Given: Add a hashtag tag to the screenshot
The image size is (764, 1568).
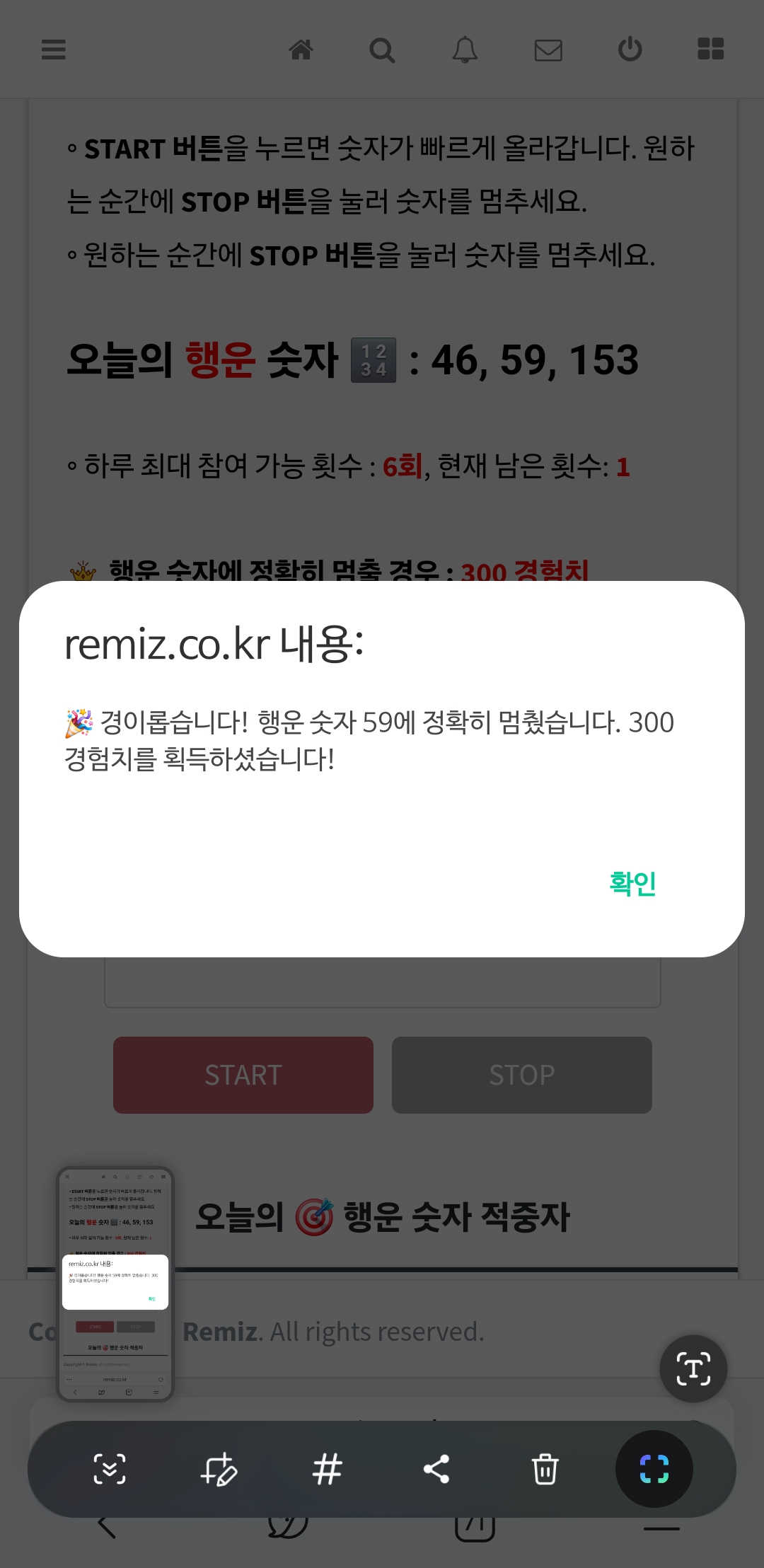Looking at the screenshot, I should [328, 1469].
